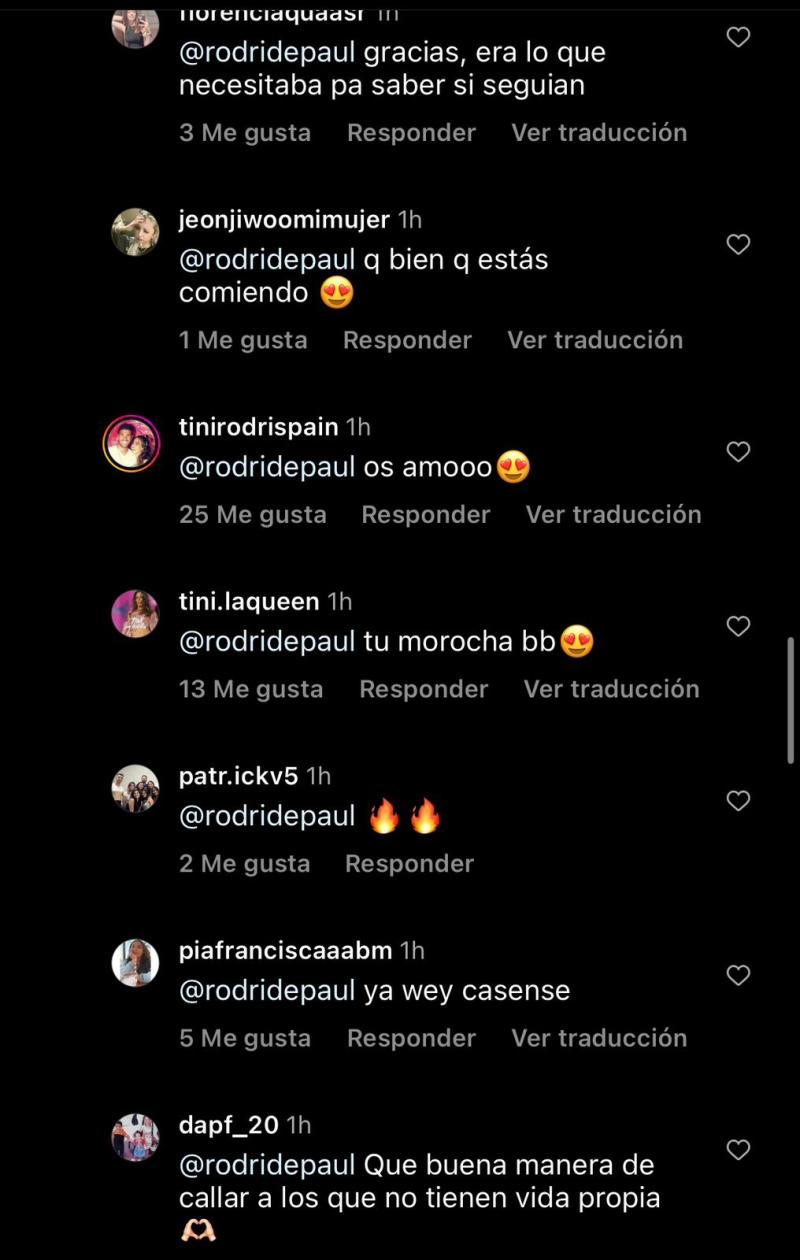This screenshot has height=1260, width=800.
Task: Tap the heart icon on tini.laqueen's comment
Action: coord(738,626)
